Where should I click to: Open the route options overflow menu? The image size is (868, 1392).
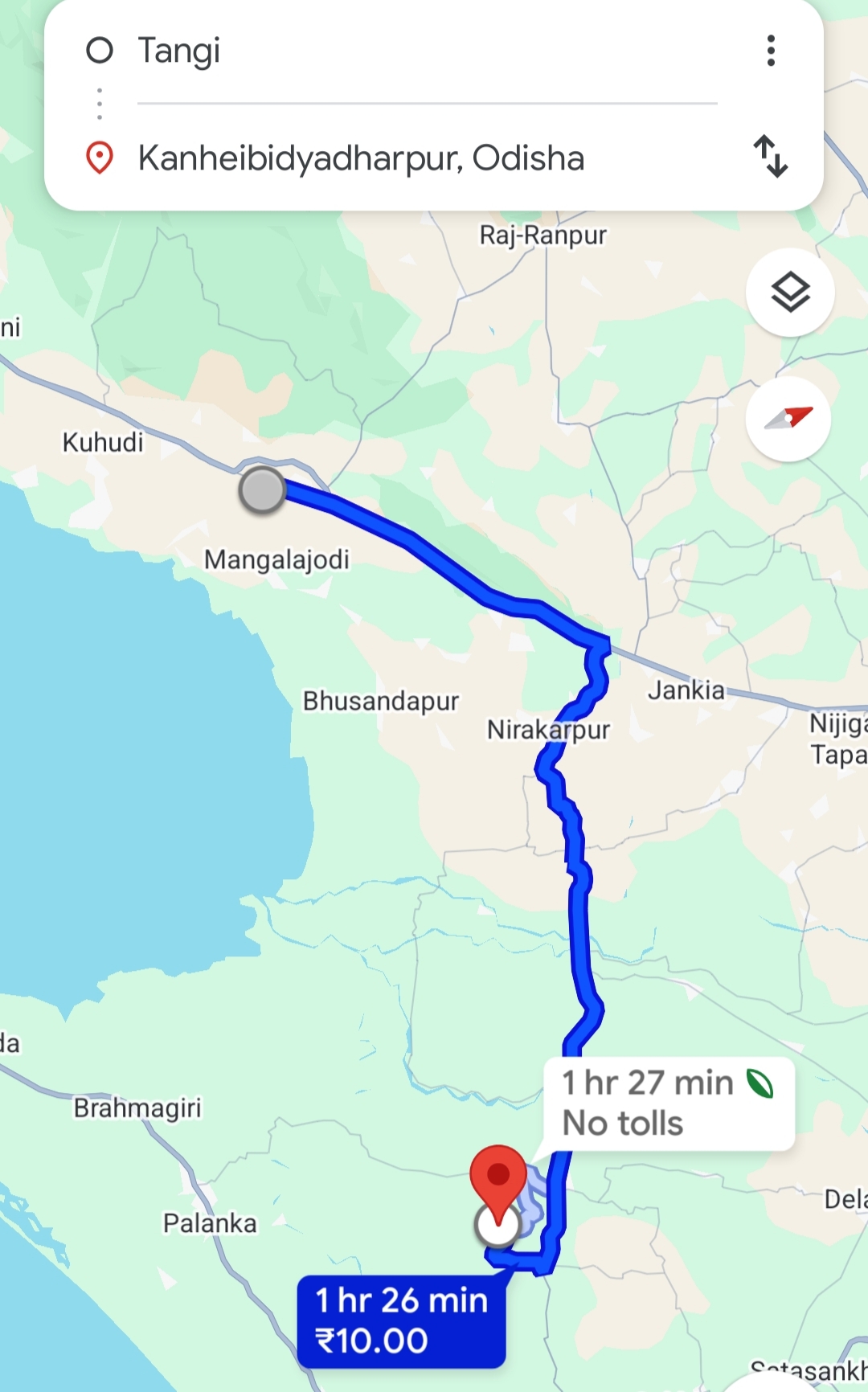[x=771, y=51]
